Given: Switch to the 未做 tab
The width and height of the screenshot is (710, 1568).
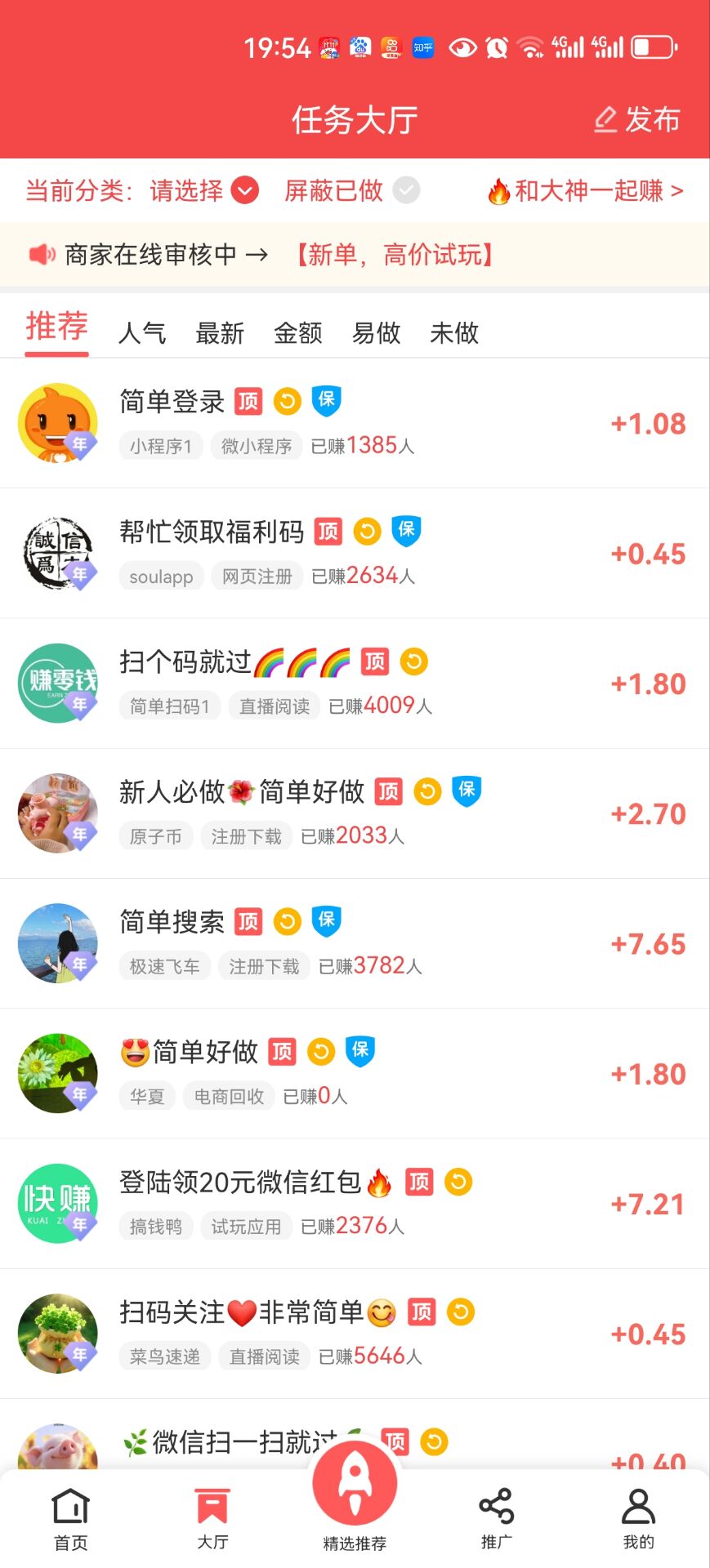Looking at the screenshot, I should point(454,332).
